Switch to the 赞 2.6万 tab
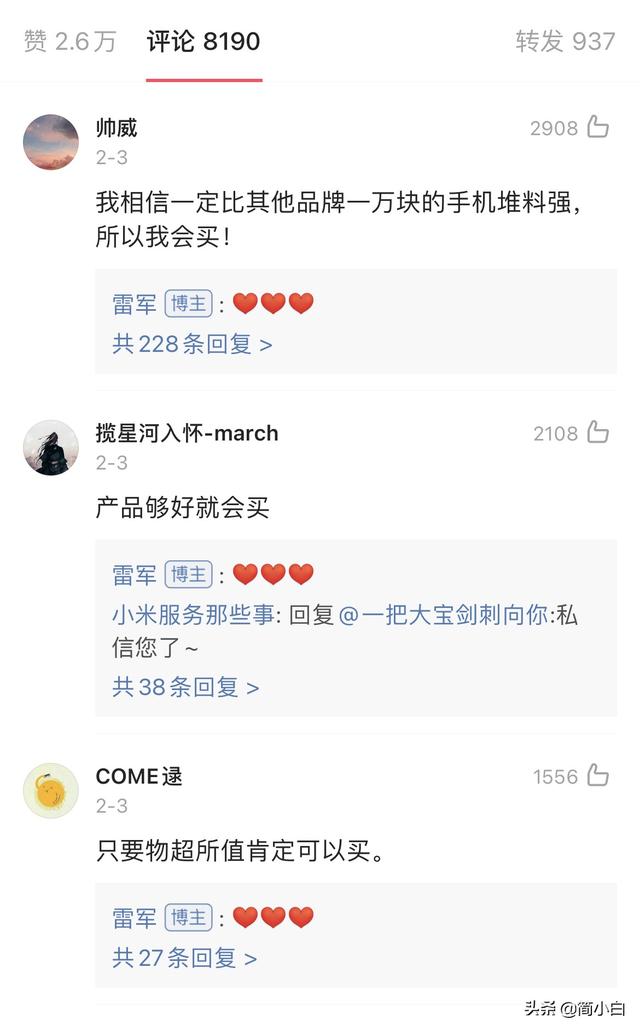This screenshot has height=1031, width=640. 70,41
